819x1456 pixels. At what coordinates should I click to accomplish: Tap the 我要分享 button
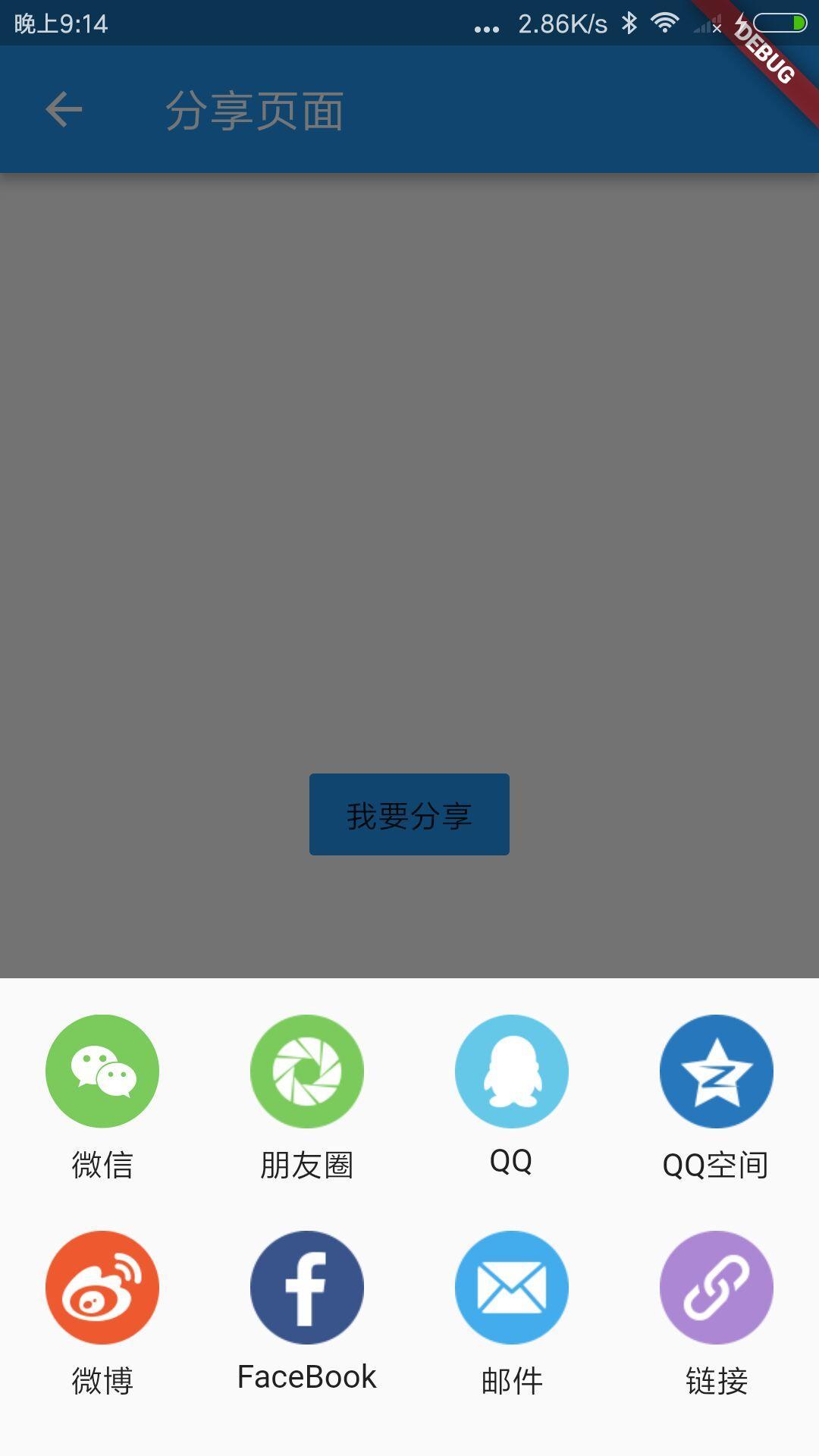click(409, 814)
